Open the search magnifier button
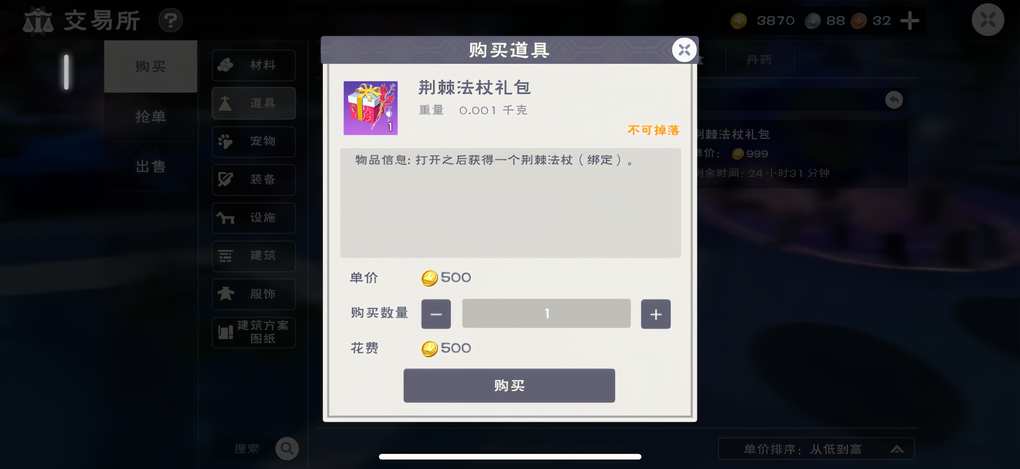 point(287,449)
